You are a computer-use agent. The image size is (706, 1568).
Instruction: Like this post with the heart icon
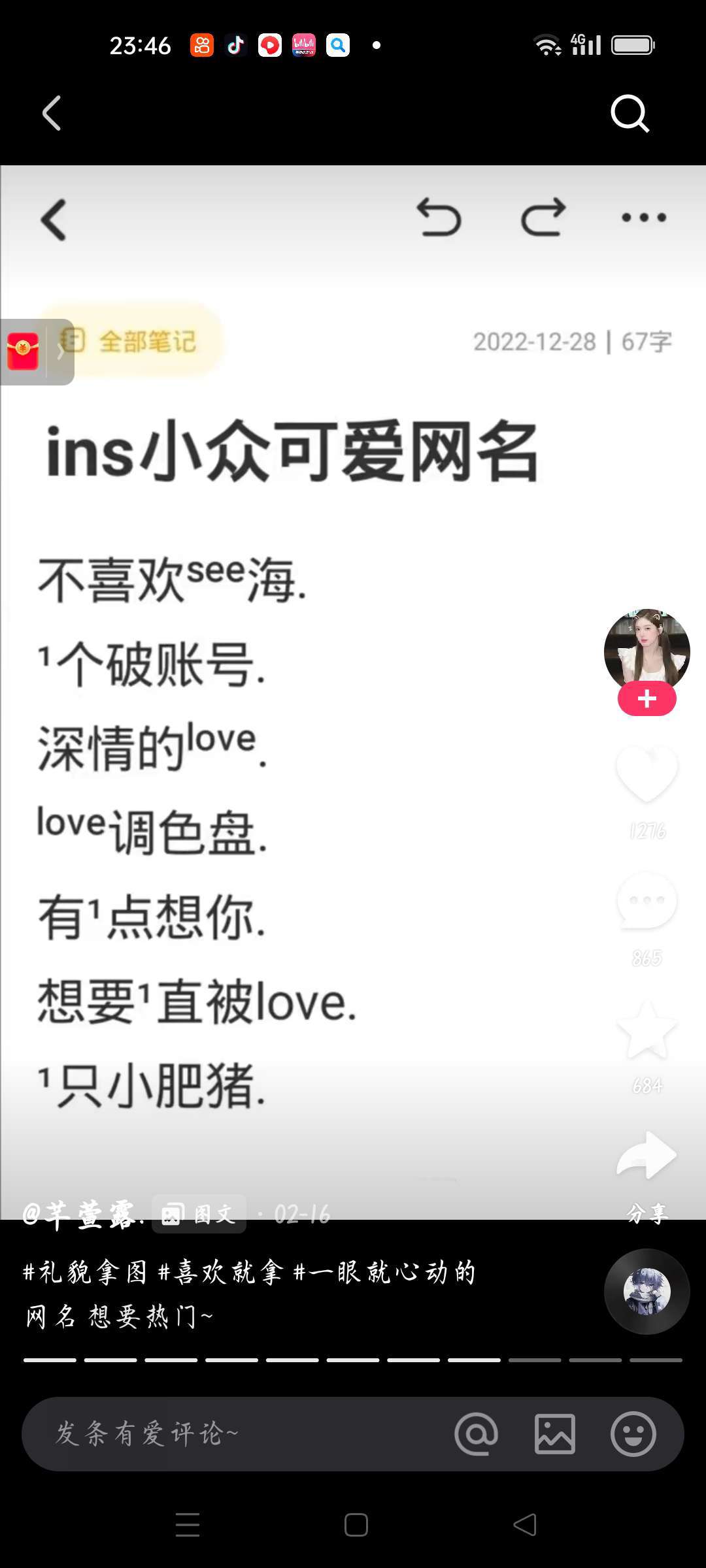tap(647, 775)
